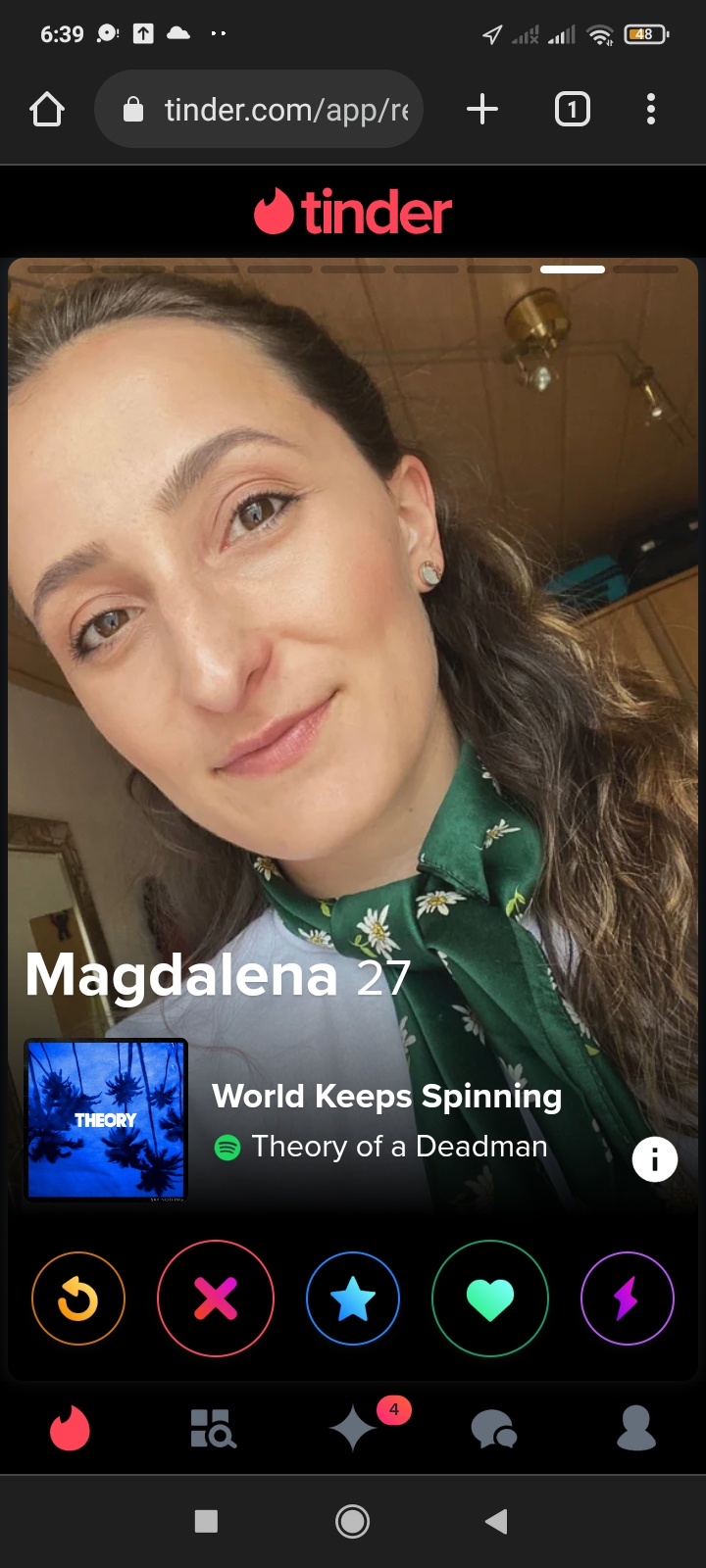Switch to the Explore tab
The image size is (706, 1568).
pos(212,1429)
